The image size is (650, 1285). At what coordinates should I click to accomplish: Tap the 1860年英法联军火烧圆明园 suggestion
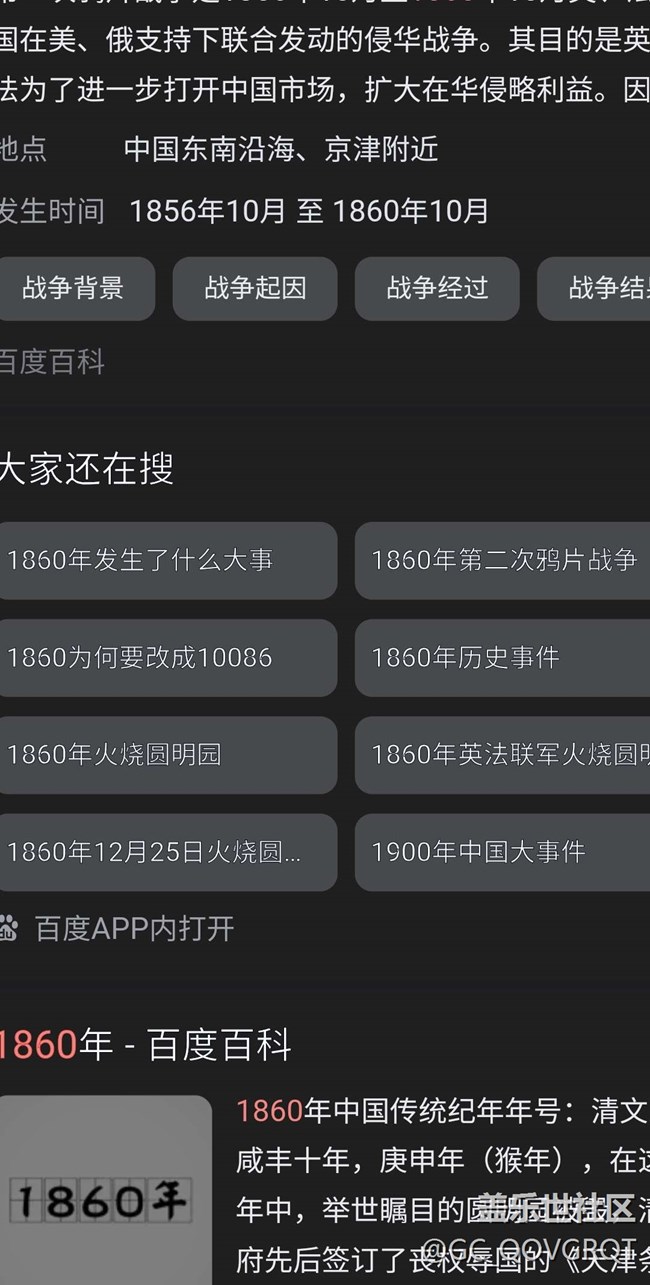click(x=503, y=754)
